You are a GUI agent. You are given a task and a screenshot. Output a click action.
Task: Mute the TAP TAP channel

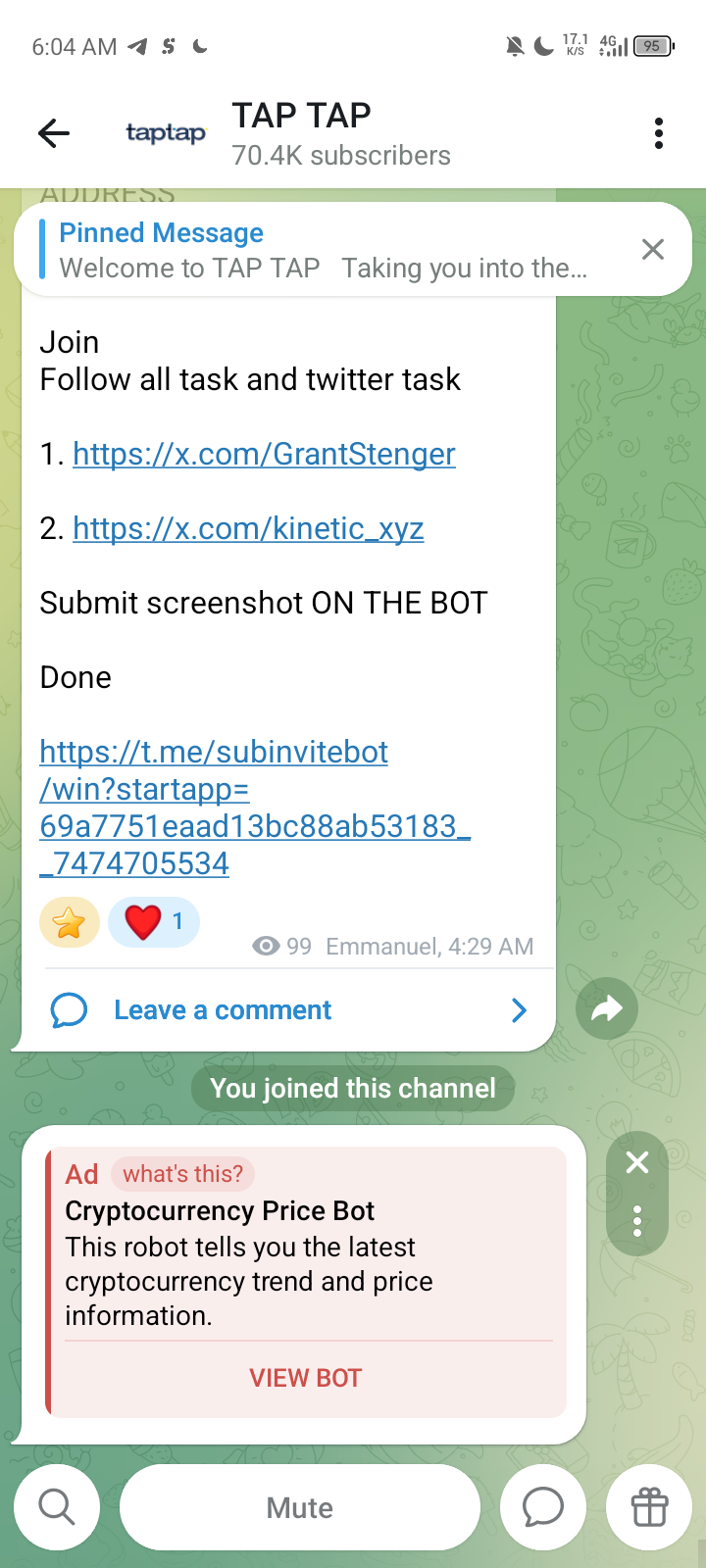300,1507
